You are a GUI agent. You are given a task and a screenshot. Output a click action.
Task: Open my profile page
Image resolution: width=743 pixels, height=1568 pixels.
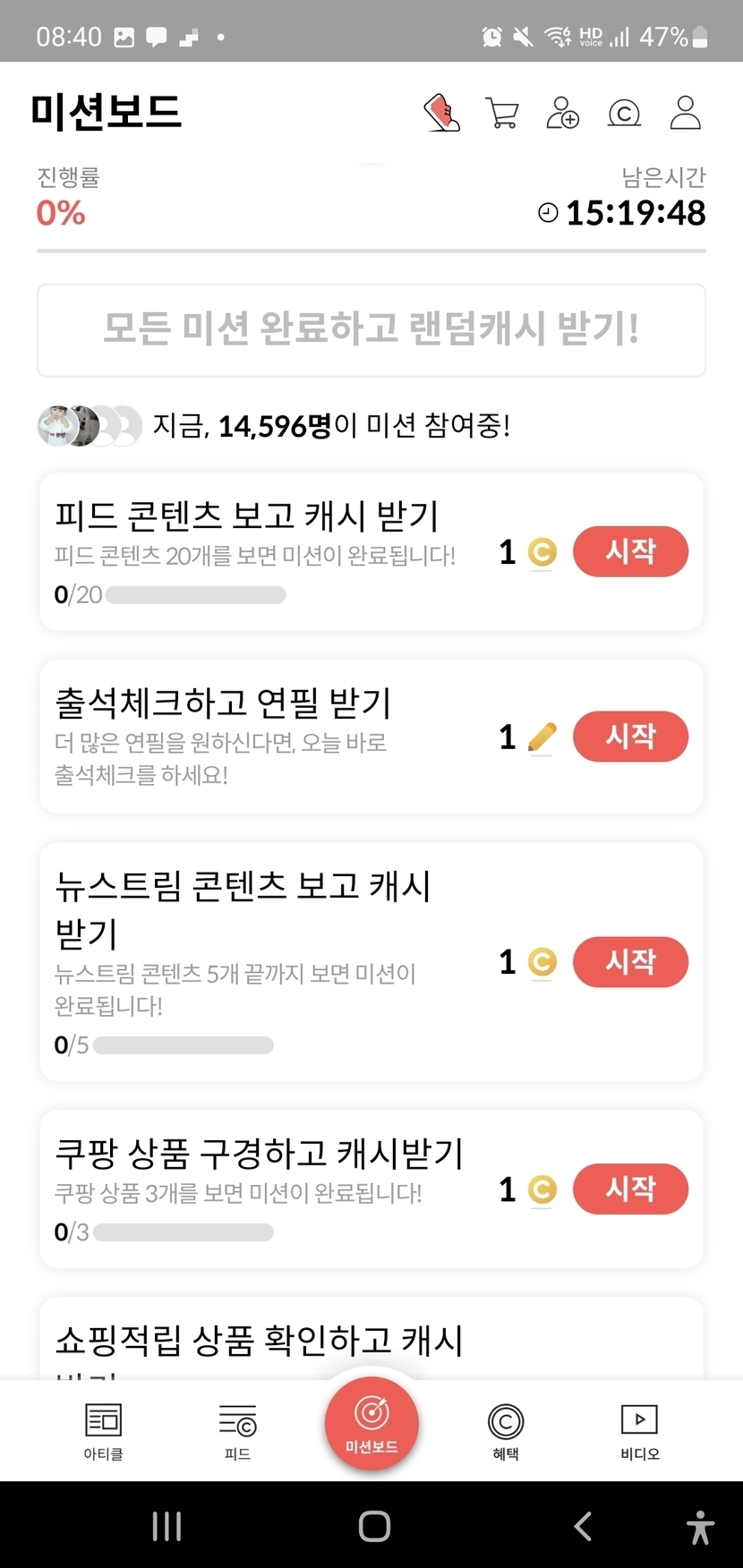point(685,114)
